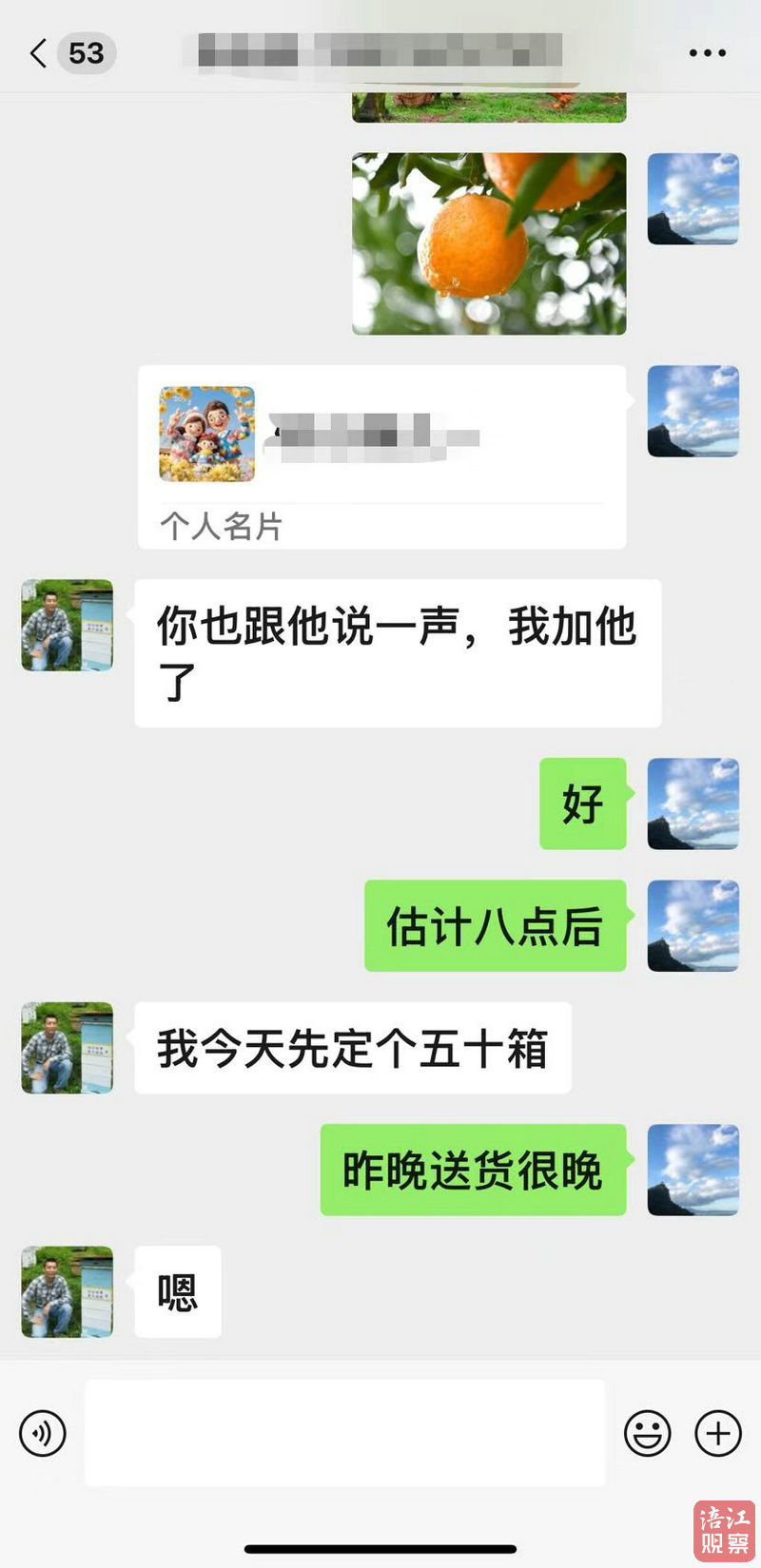The width and height of the screenshot is (761, 1568).
Task: Open the plus attachments menu
Action: pos(718,1432)
